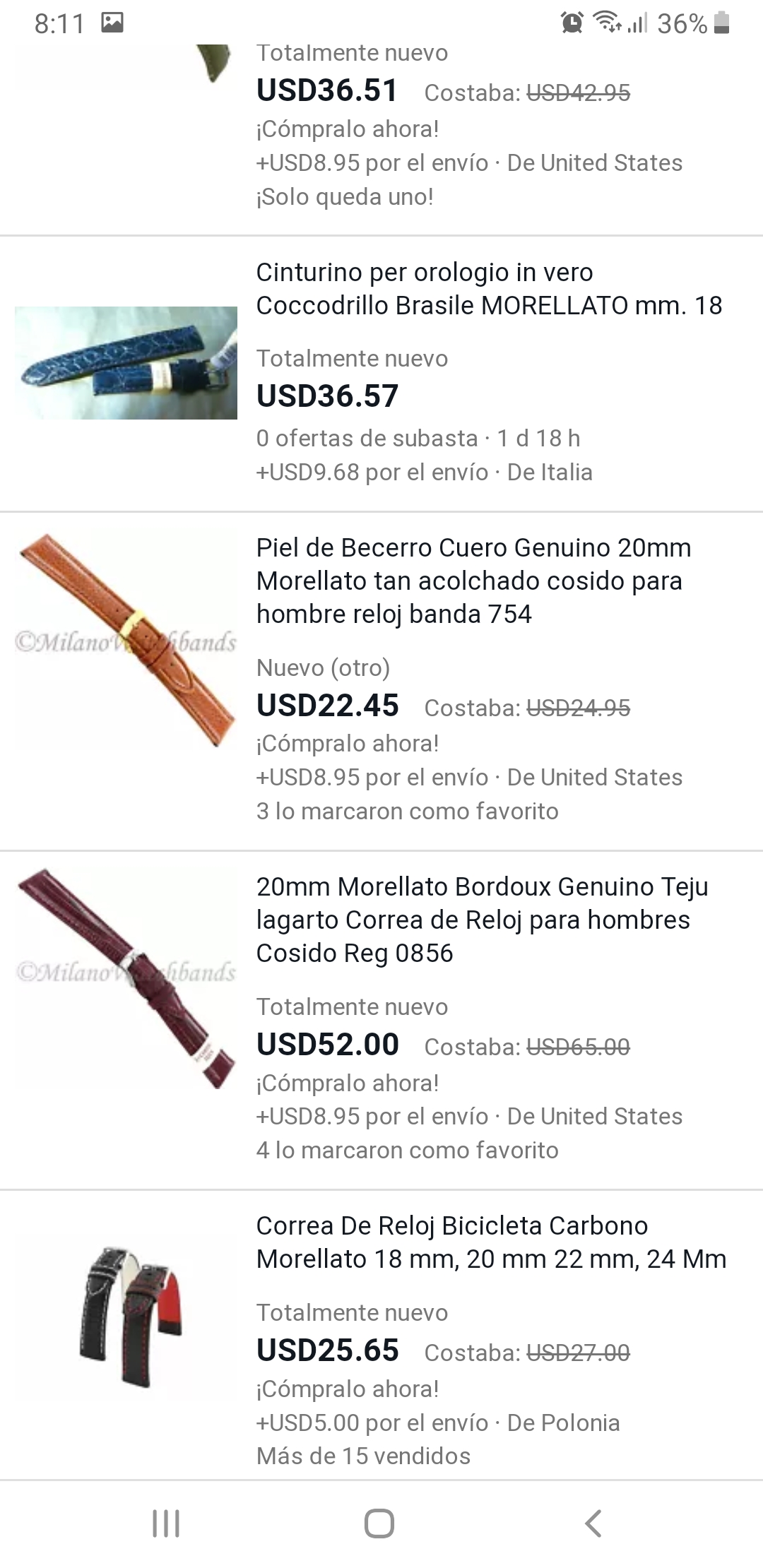This screenshot has width=763, height=1568.
Task: Return to the home screen
Action: (379, 1523)
